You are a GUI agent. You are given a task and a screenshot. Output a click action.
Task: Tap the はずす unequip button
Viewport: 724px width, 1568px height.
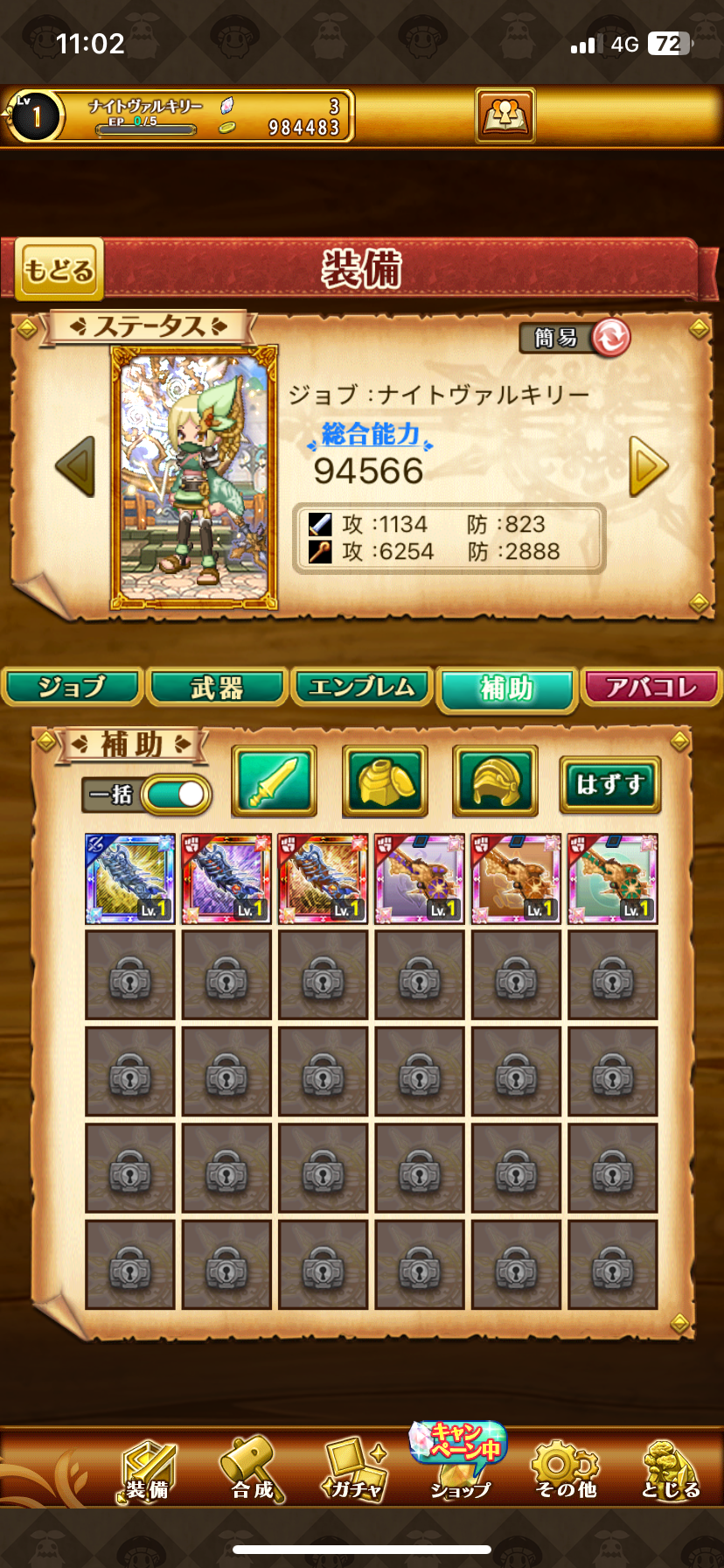click(609, 784)
